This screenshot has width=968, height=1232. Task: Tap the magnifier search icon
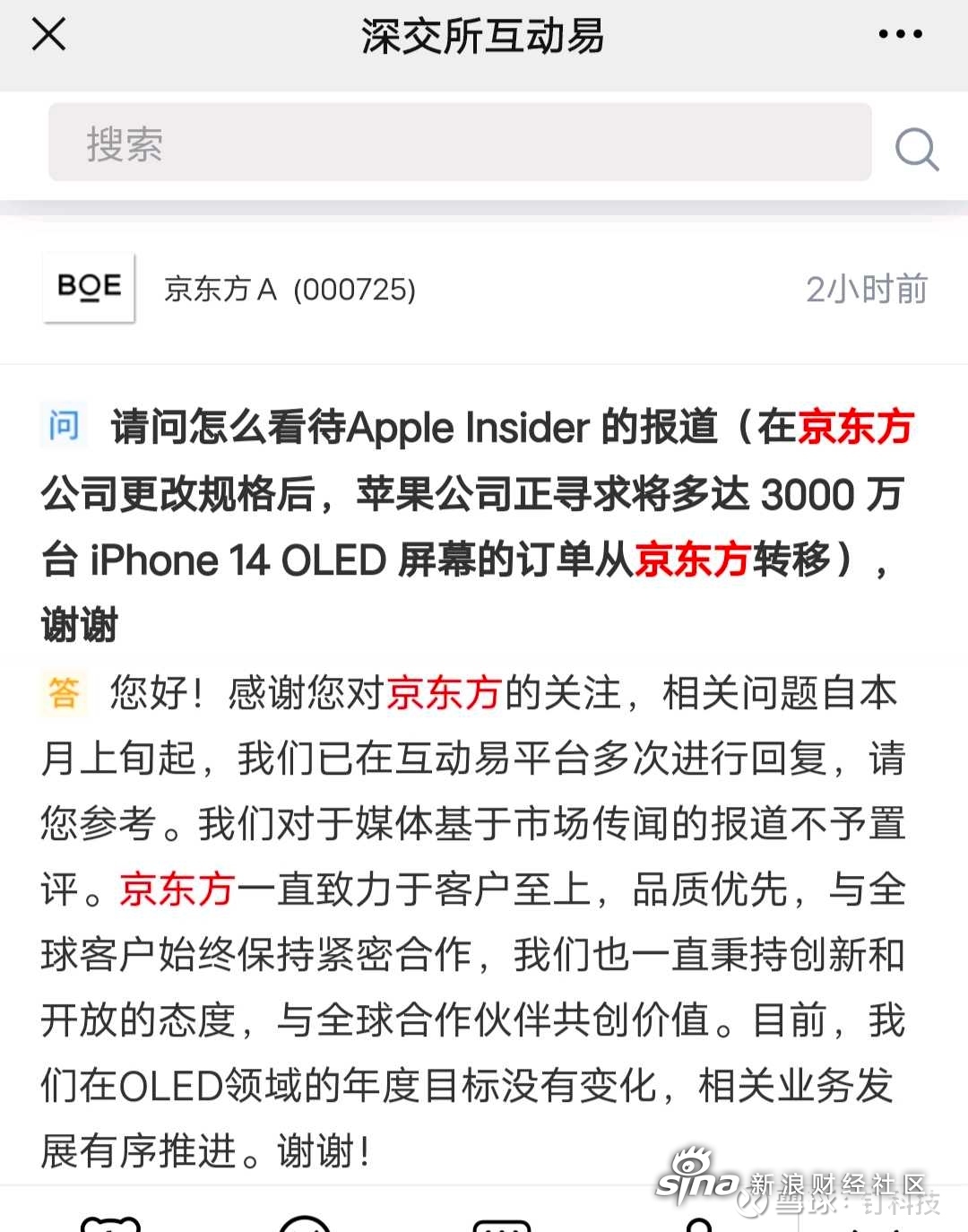click(916, 148)
